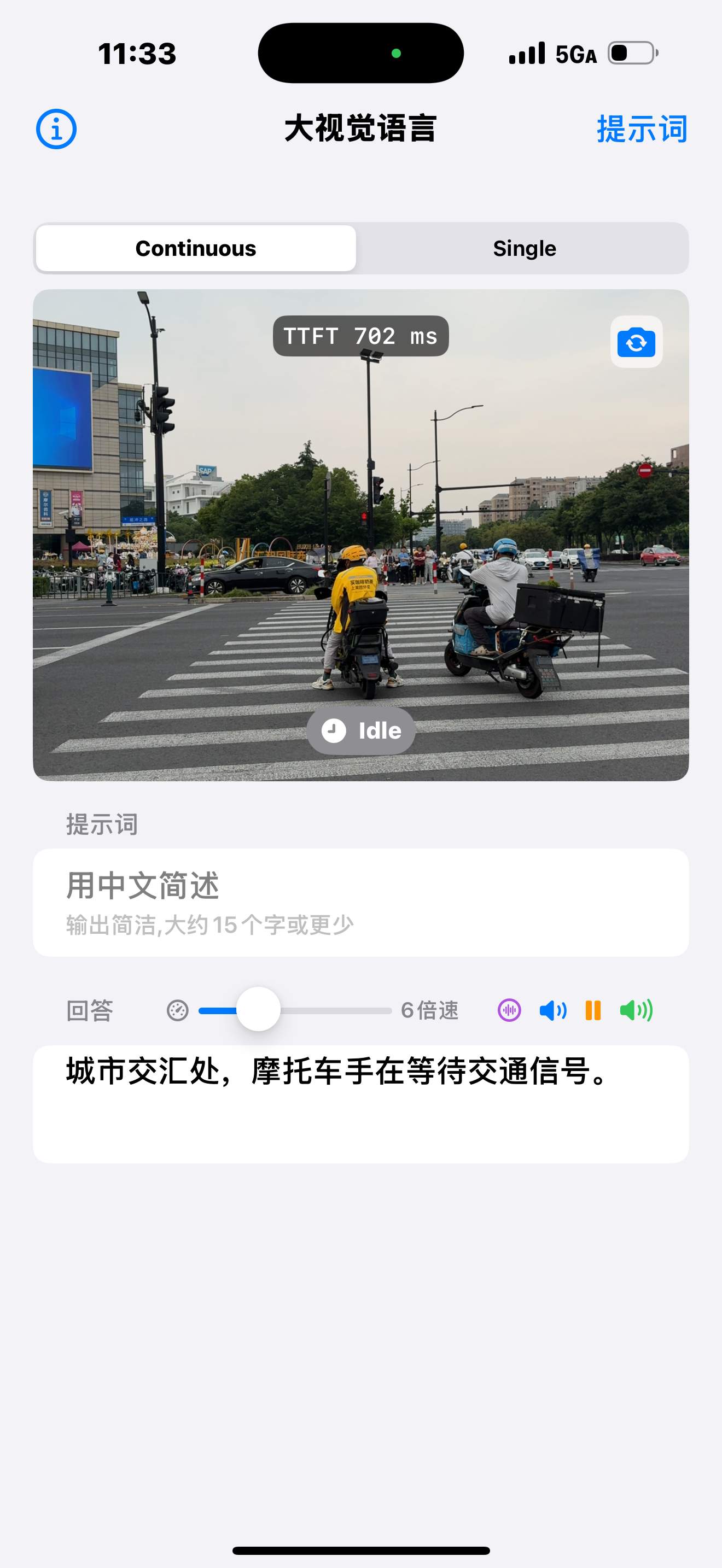This screenshot has width=722, height=1568.
Task: Tap the purple voice waveform icon
Action: pos(508,1010)
